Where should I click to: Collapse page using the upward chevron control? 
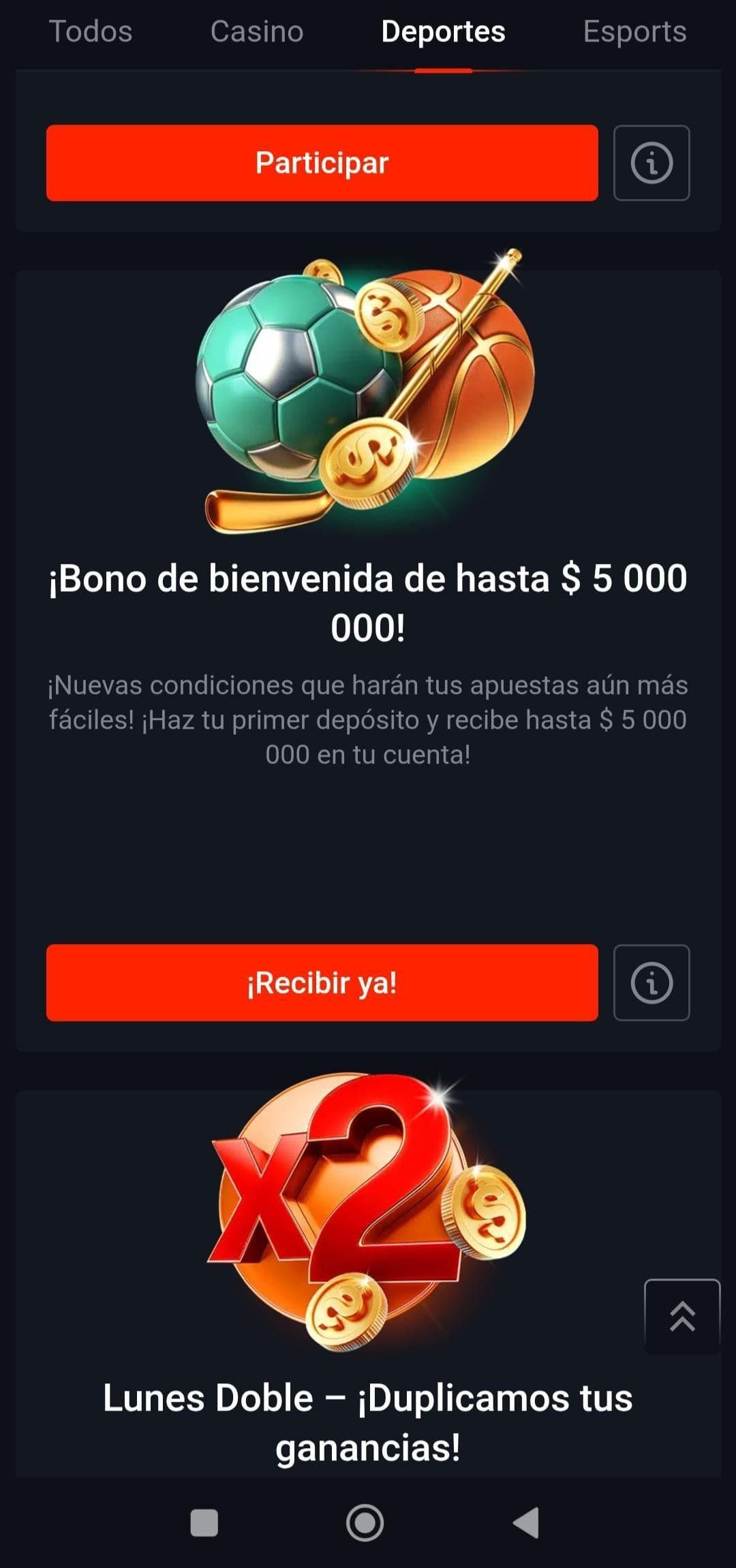point(684,1315)
